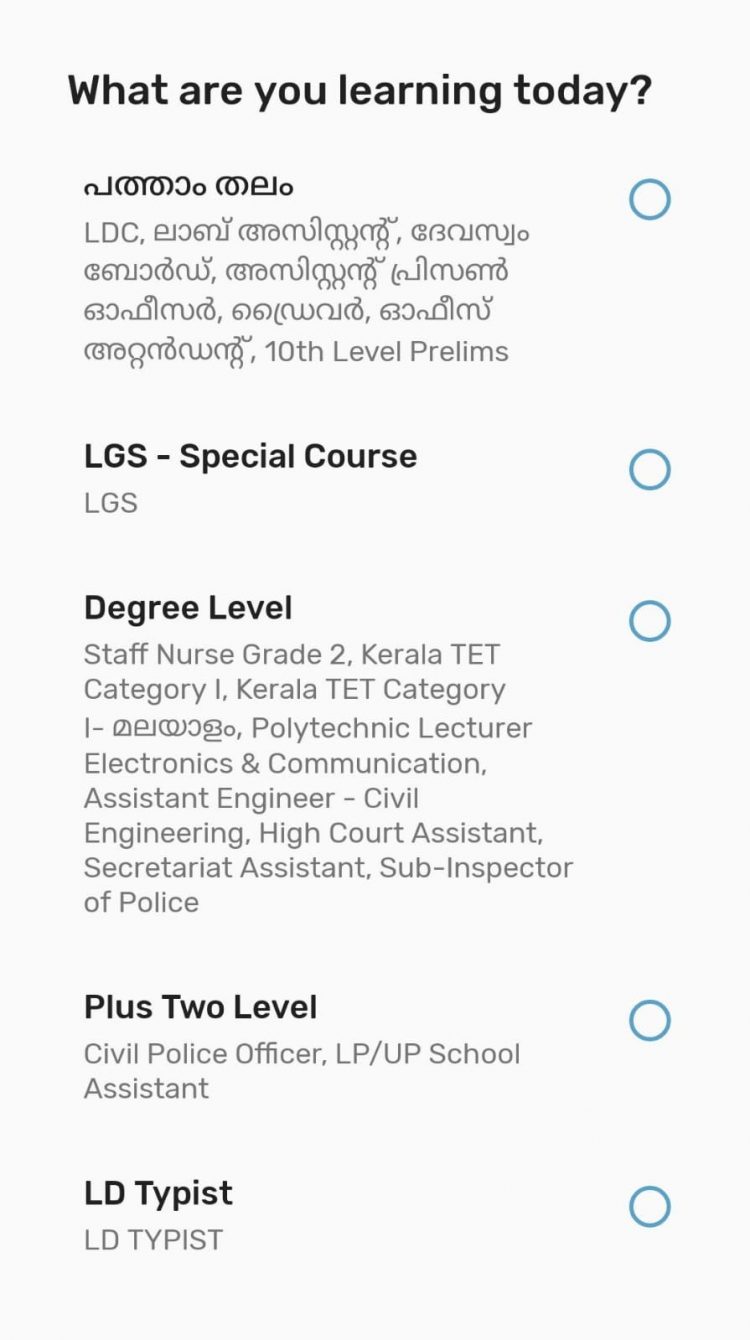Choose the LD Typist radio button
Viewport: 750px width, 1340px height.
(x=649, y=1207)
